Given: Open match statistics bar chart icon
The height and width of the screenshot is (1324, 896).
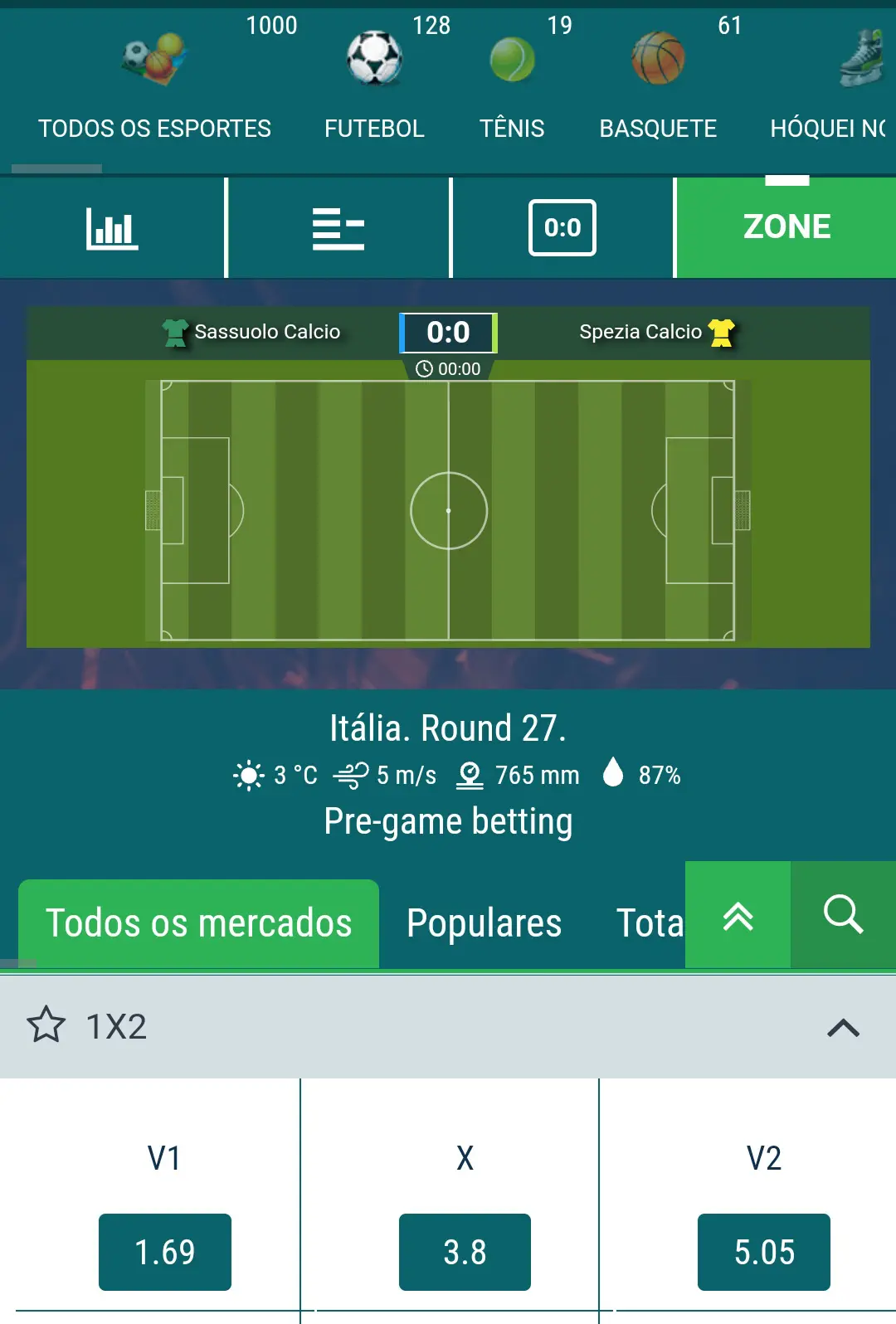Looking at the screenshot, I should tap(112, 226).
